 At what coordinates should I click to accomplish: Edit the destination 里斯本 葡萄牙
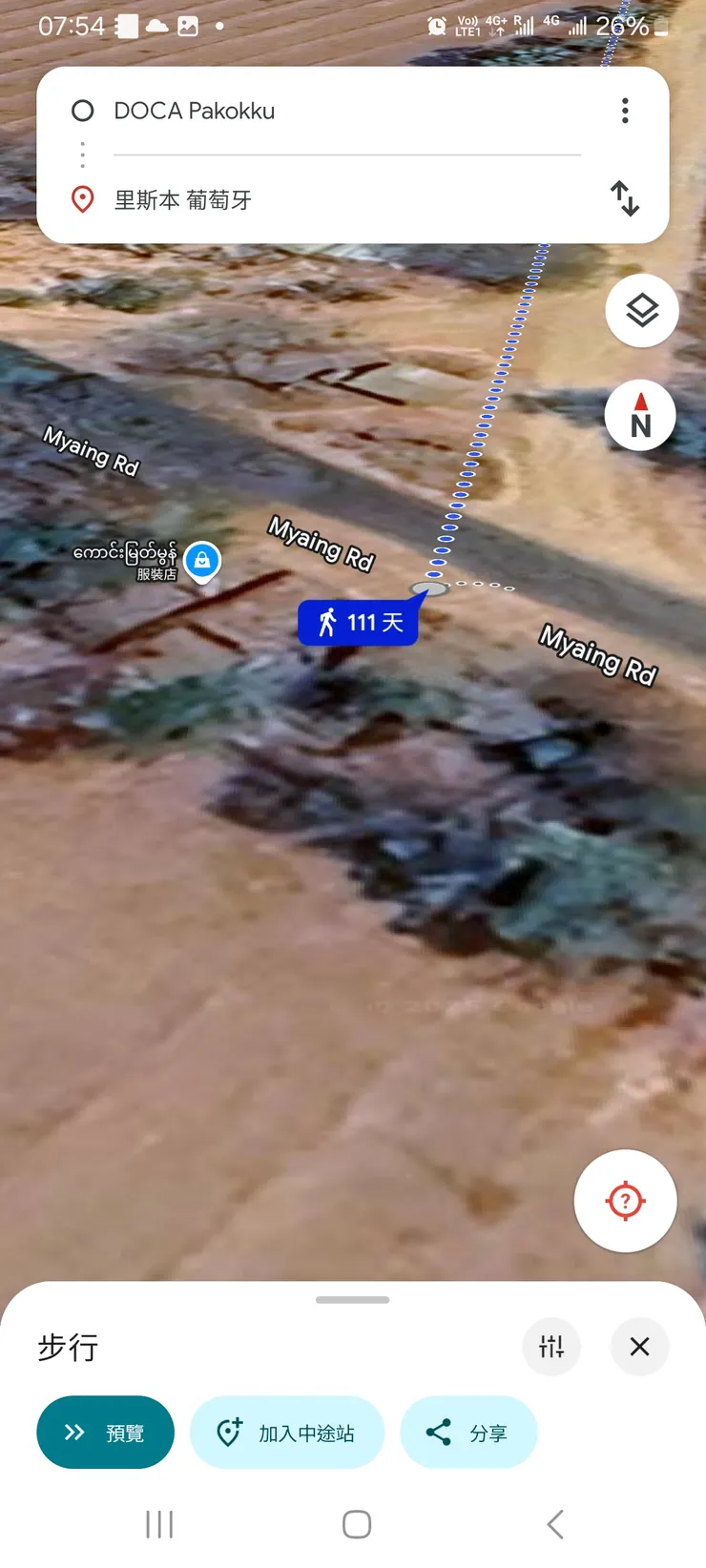tap(343, 199)
